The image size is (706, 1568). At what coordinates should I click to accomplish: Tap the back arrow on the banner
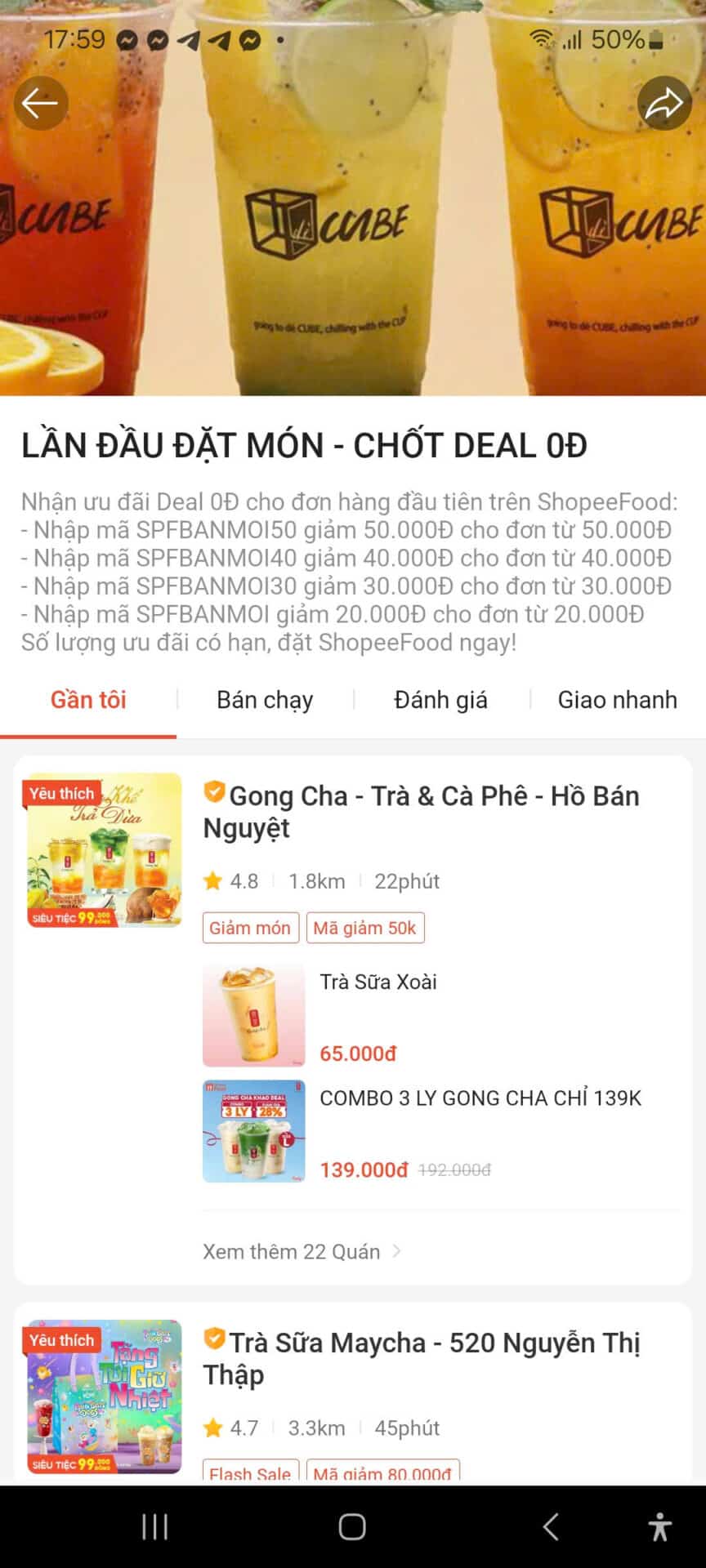pyautogui.click(x=41, y=102)
